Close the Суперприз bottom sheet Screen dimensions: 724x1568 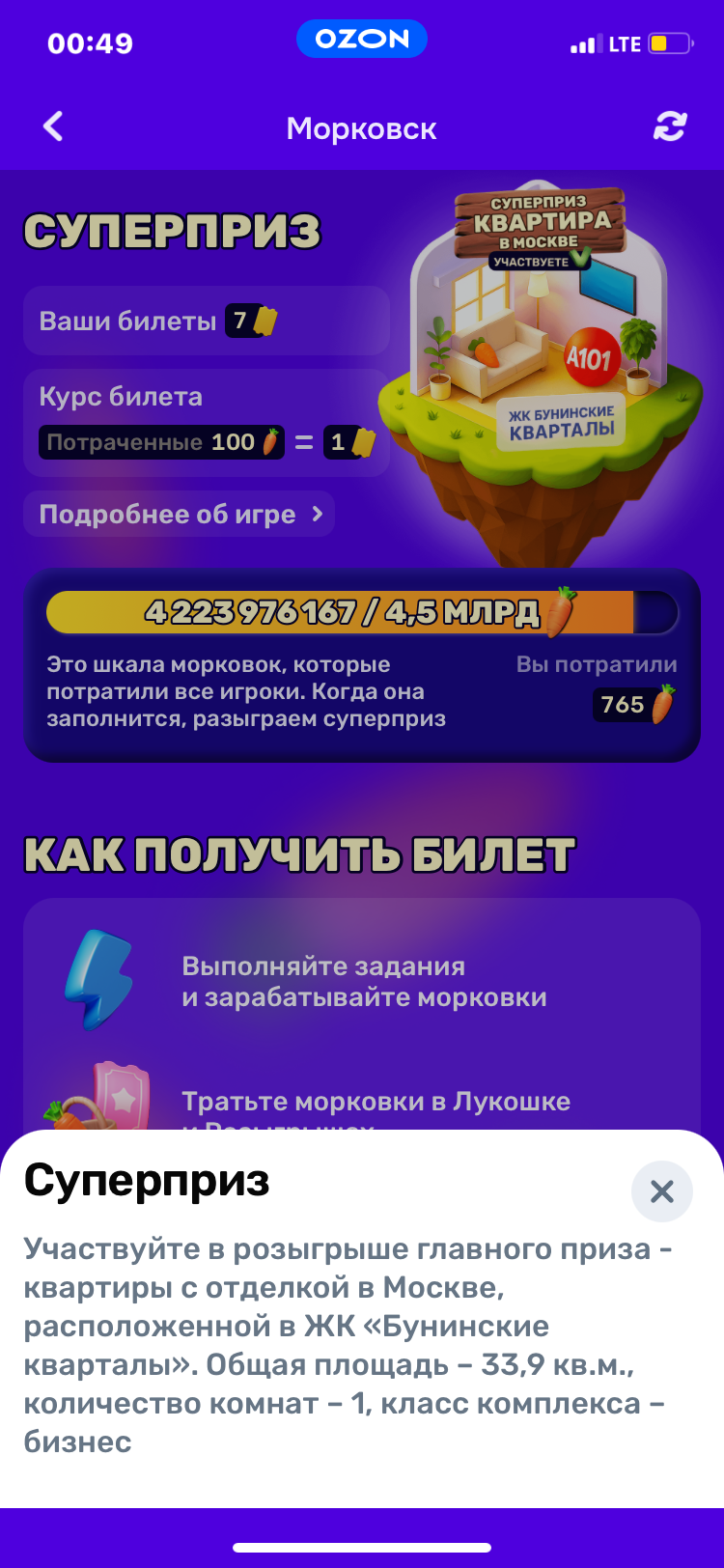click(661, 1191)
